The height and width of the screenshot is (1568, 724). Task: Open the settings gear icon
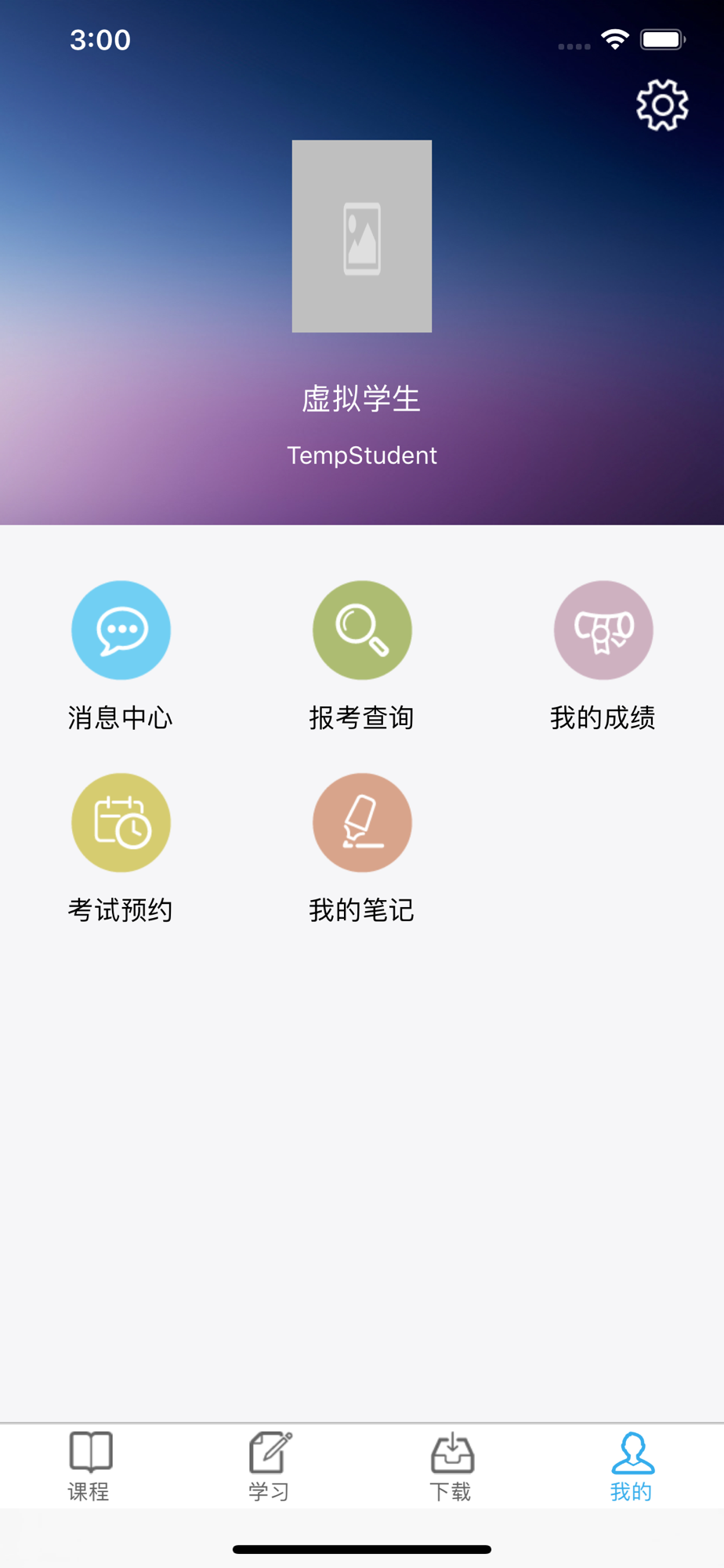[x=662, y=105]
